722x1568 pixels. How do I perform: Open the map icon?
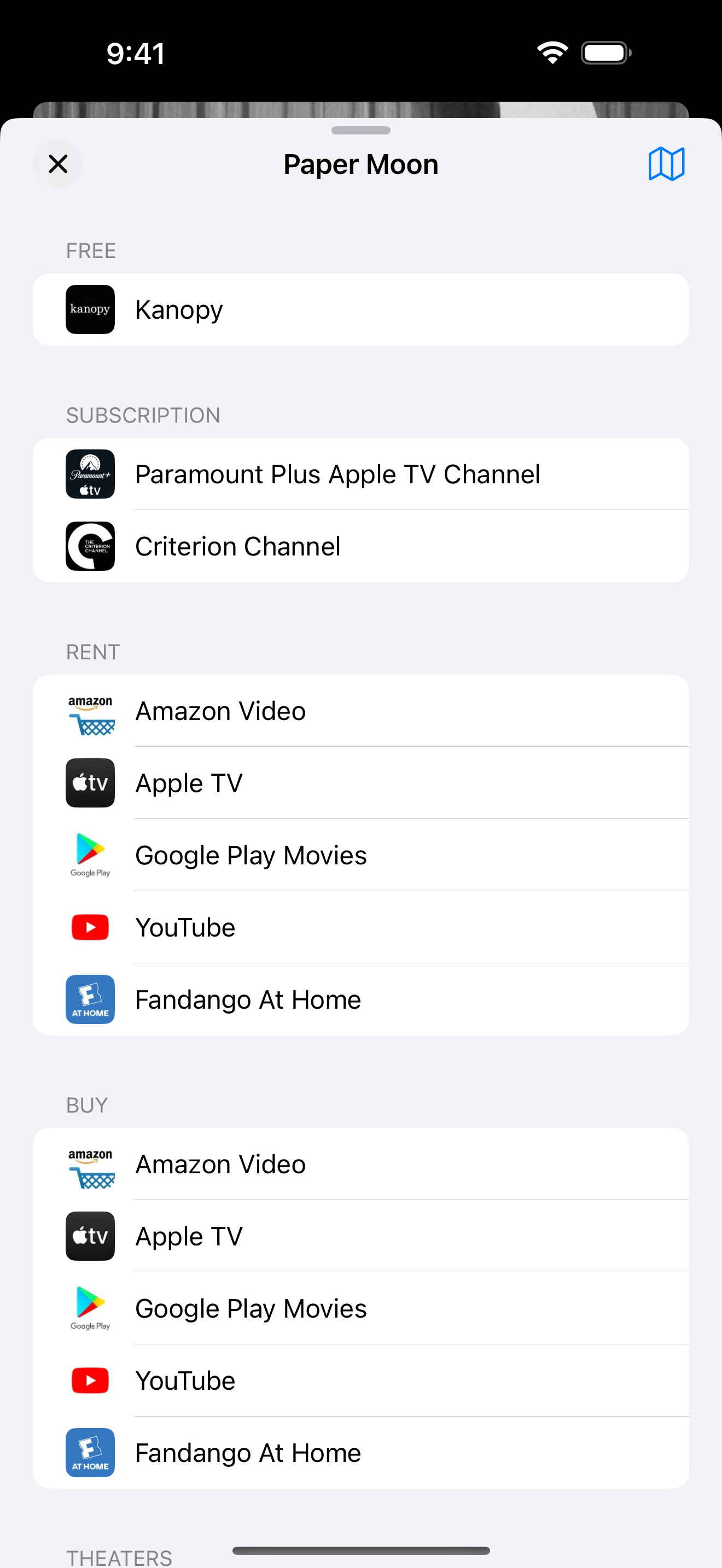point(666,163)
